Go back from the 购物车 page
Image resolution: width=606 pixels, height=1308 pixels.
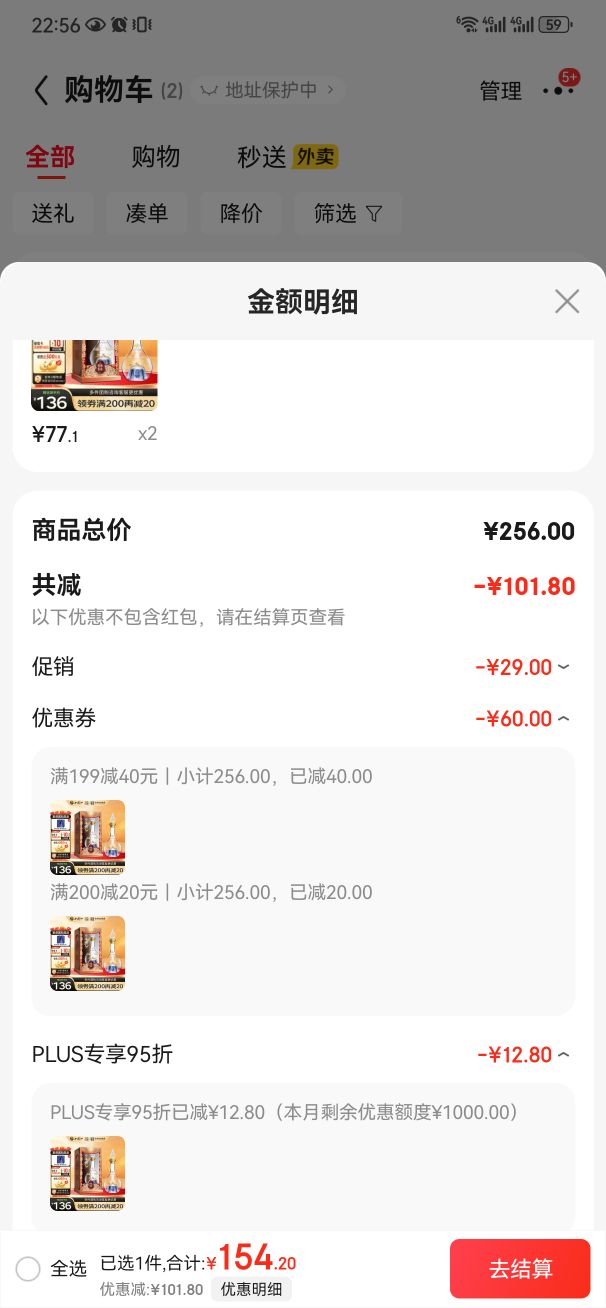[41, 90]
